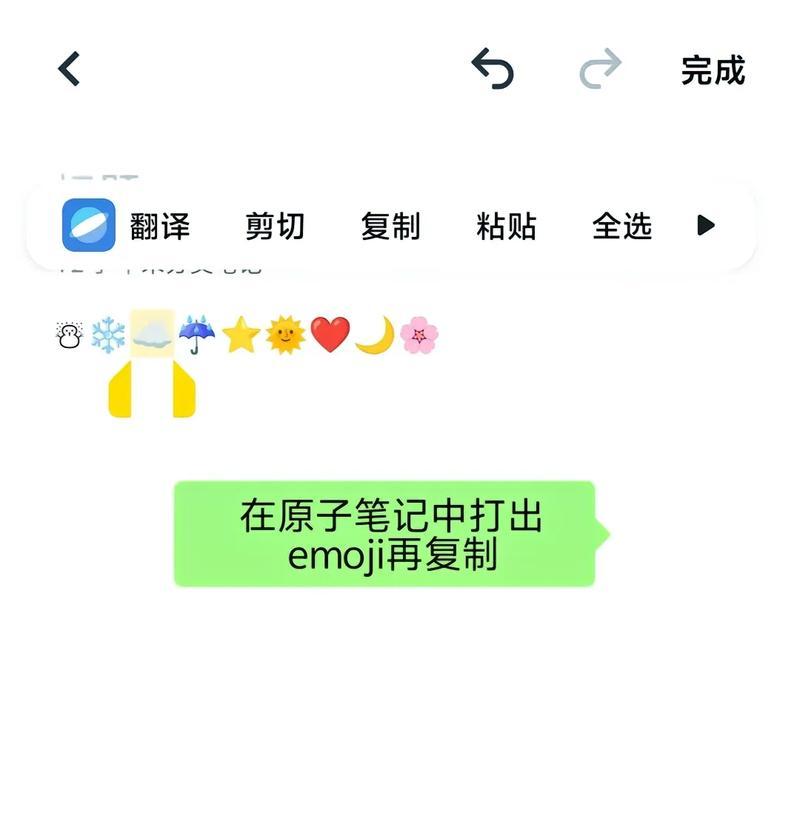Select 翻译 to translate the selection

point(158,226)
